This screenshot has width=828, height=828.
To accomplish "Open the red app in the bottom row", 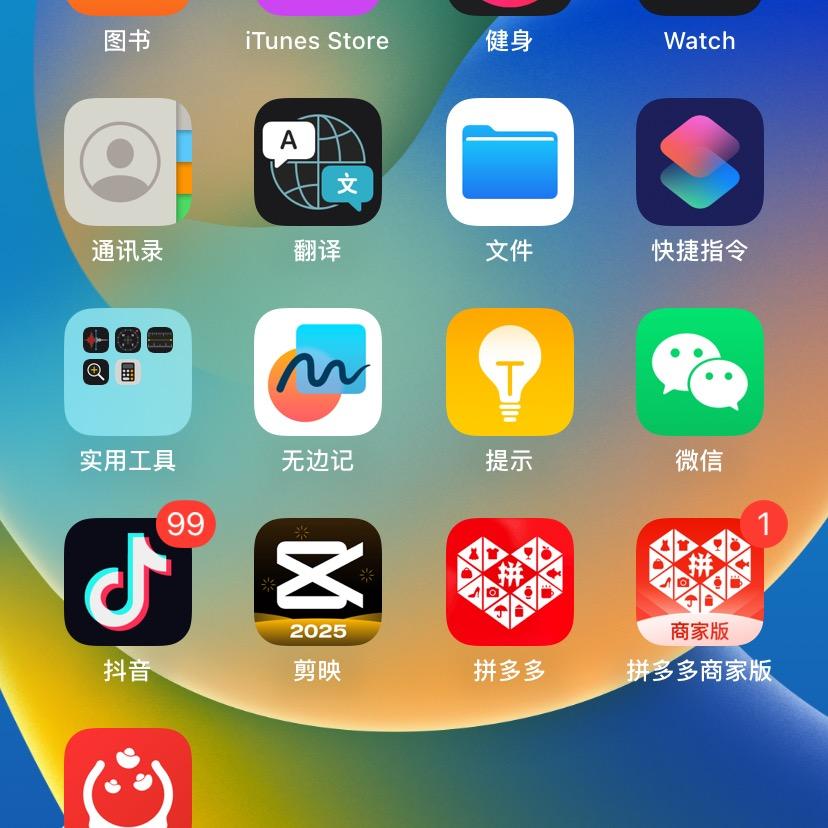I will pos(127,780).
